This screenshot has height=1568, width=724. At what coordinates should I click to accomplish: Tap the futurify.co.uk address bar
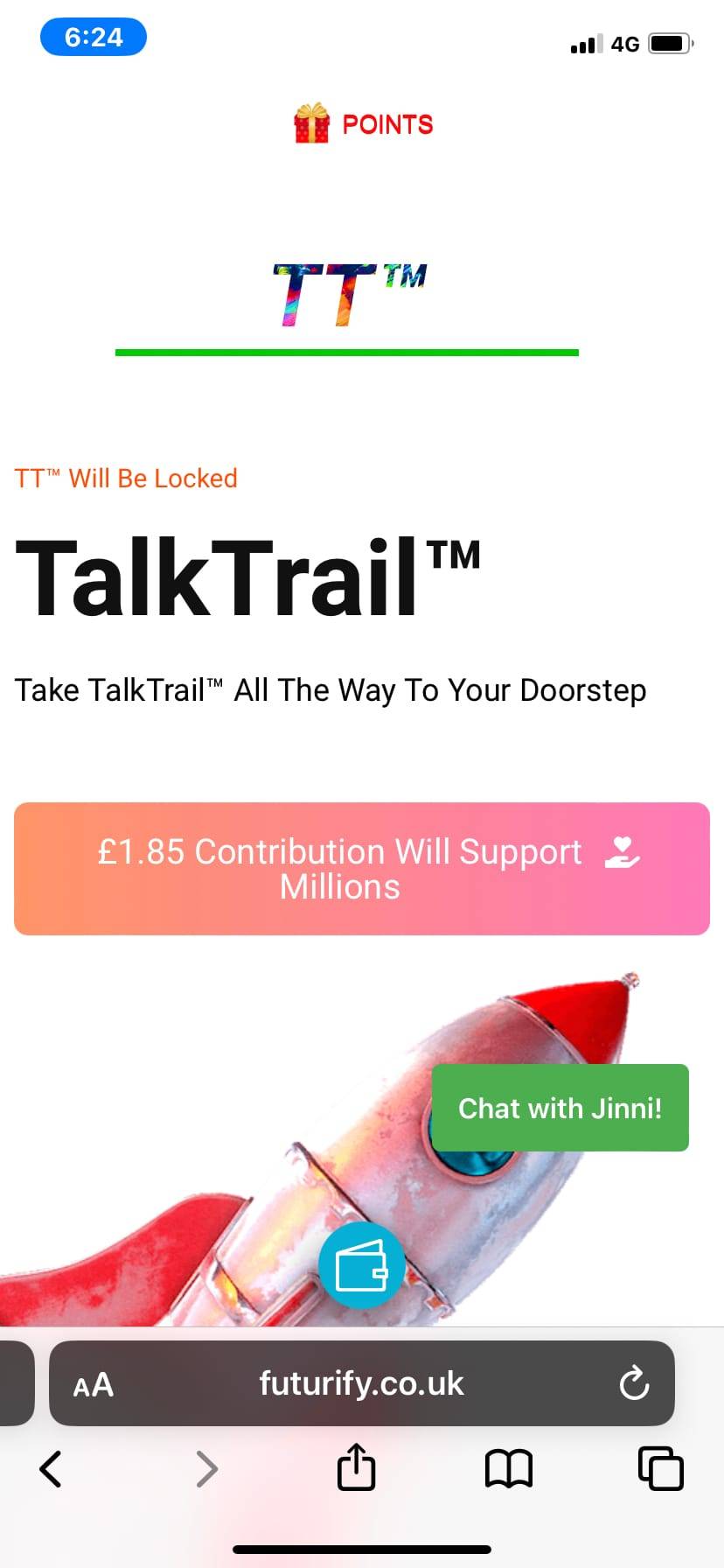click(361, 1383)
